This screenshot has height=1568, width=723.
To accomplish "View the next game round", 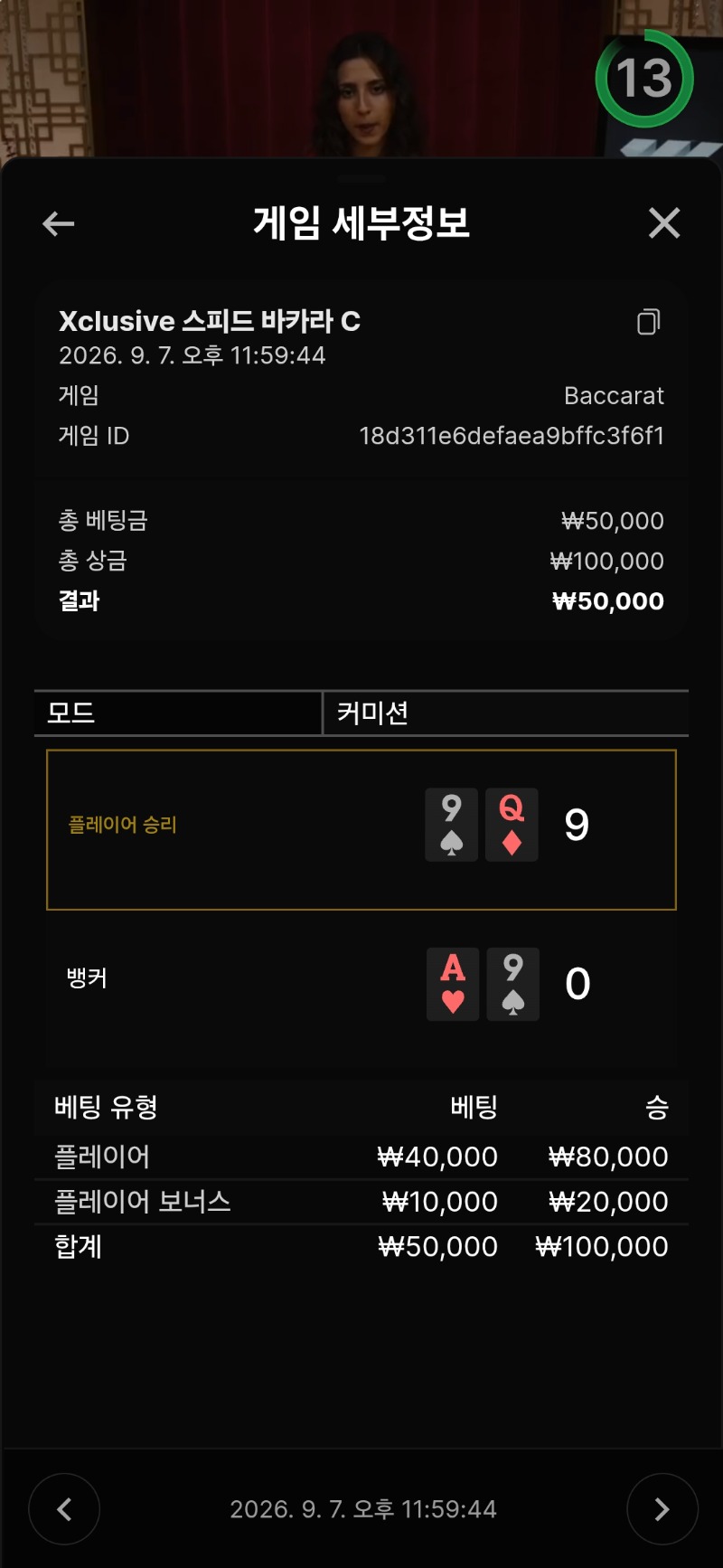I will pyautogui.click(x=662, y=1509).
